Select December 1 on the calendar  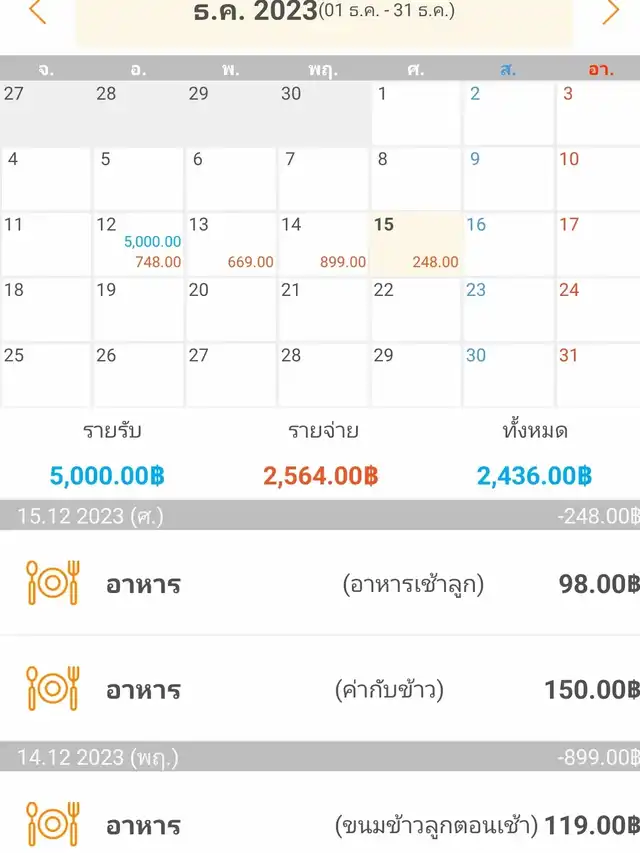pos(415,113)
